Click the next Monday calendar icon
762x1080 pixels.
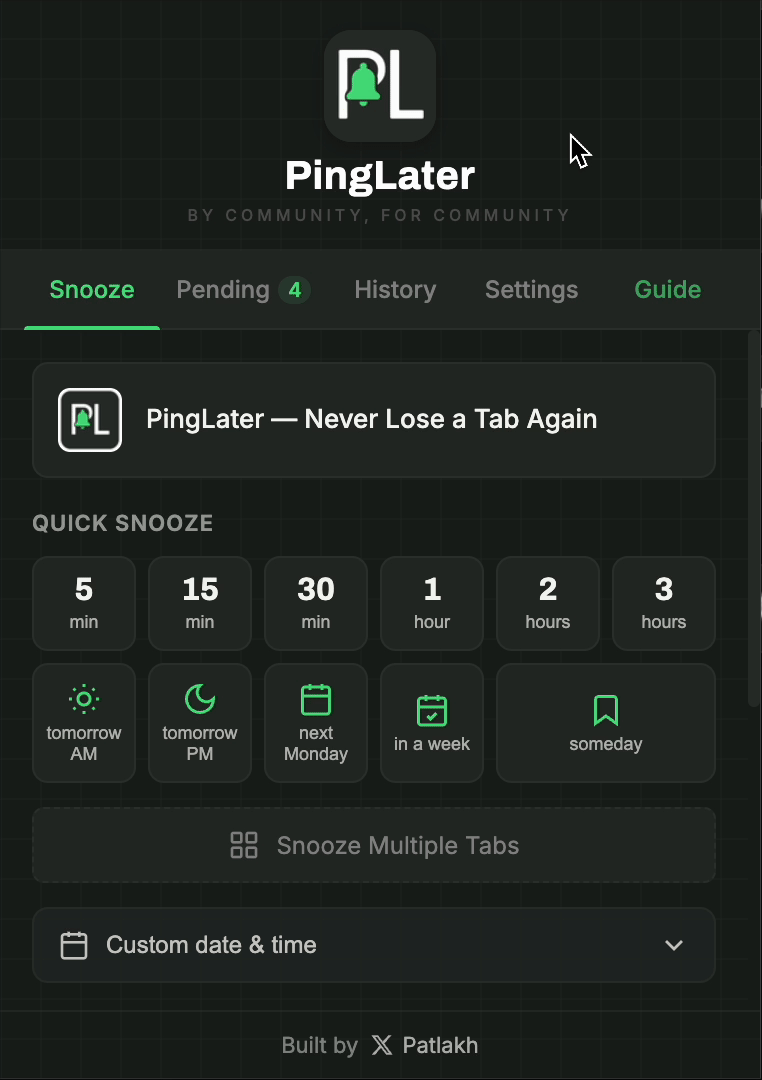tap(315, 700)
